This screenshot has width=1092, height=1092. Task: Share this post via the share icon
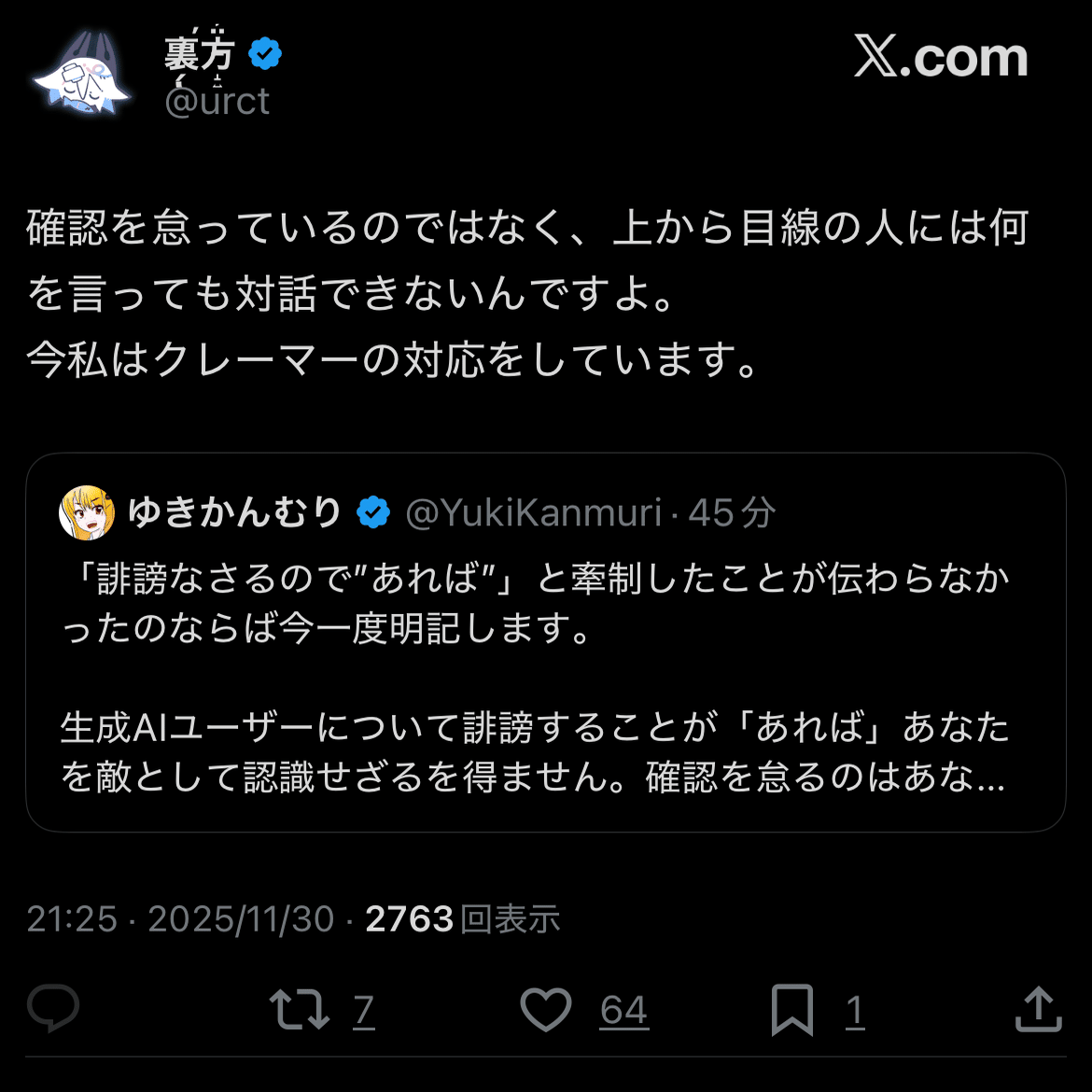1038,1010
